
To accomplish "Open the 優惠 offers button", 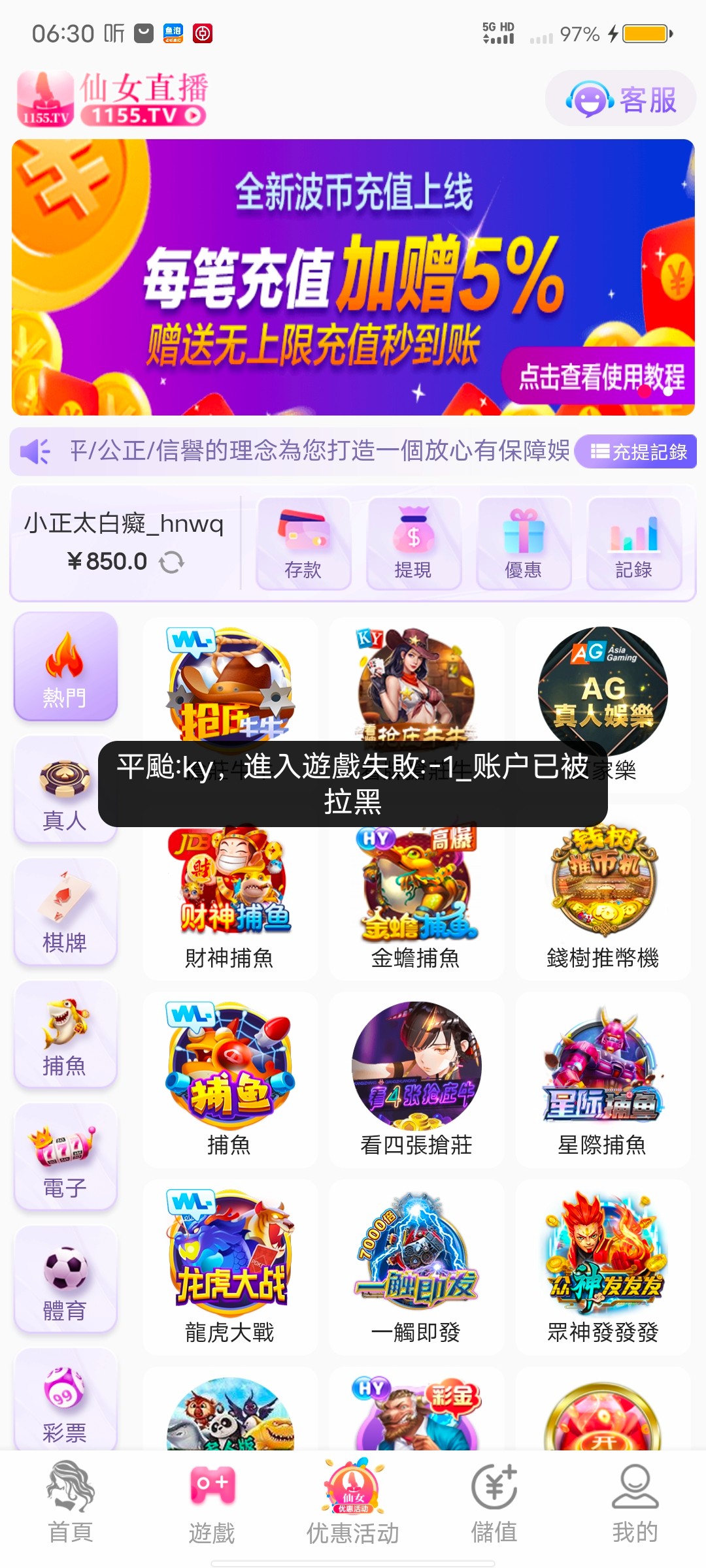I will click(x=524, y=544).
